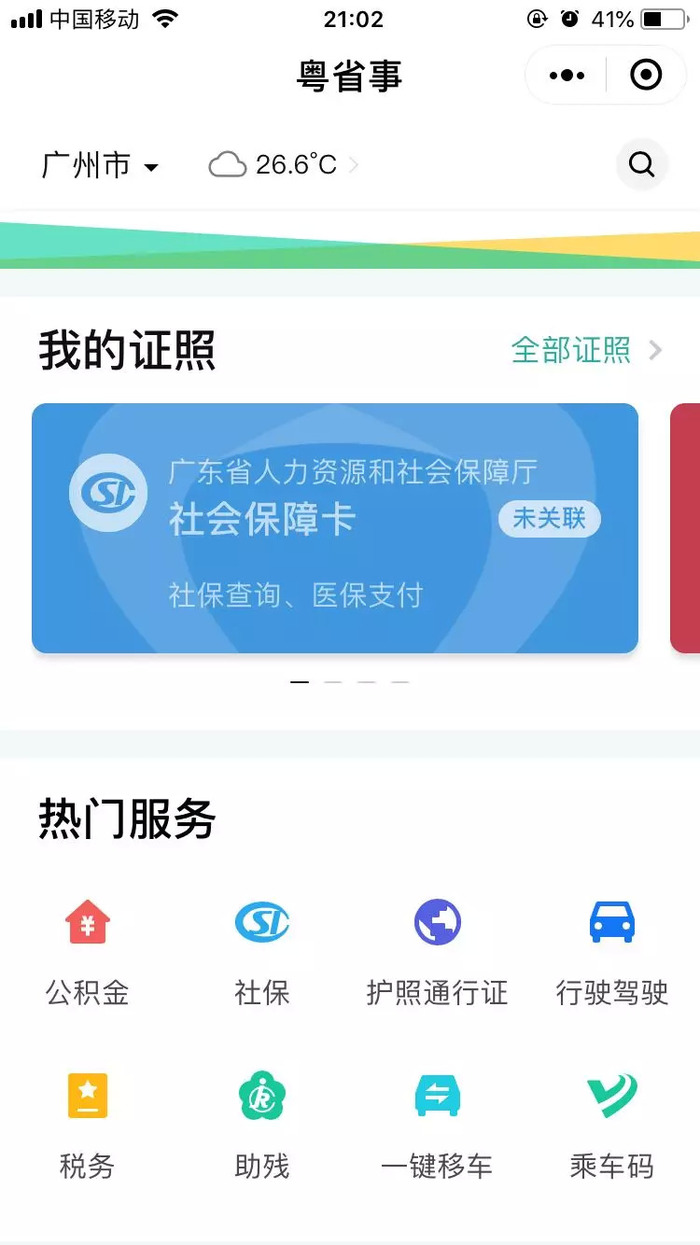Open 助残 service
700x1245 pixels.
262,1123
